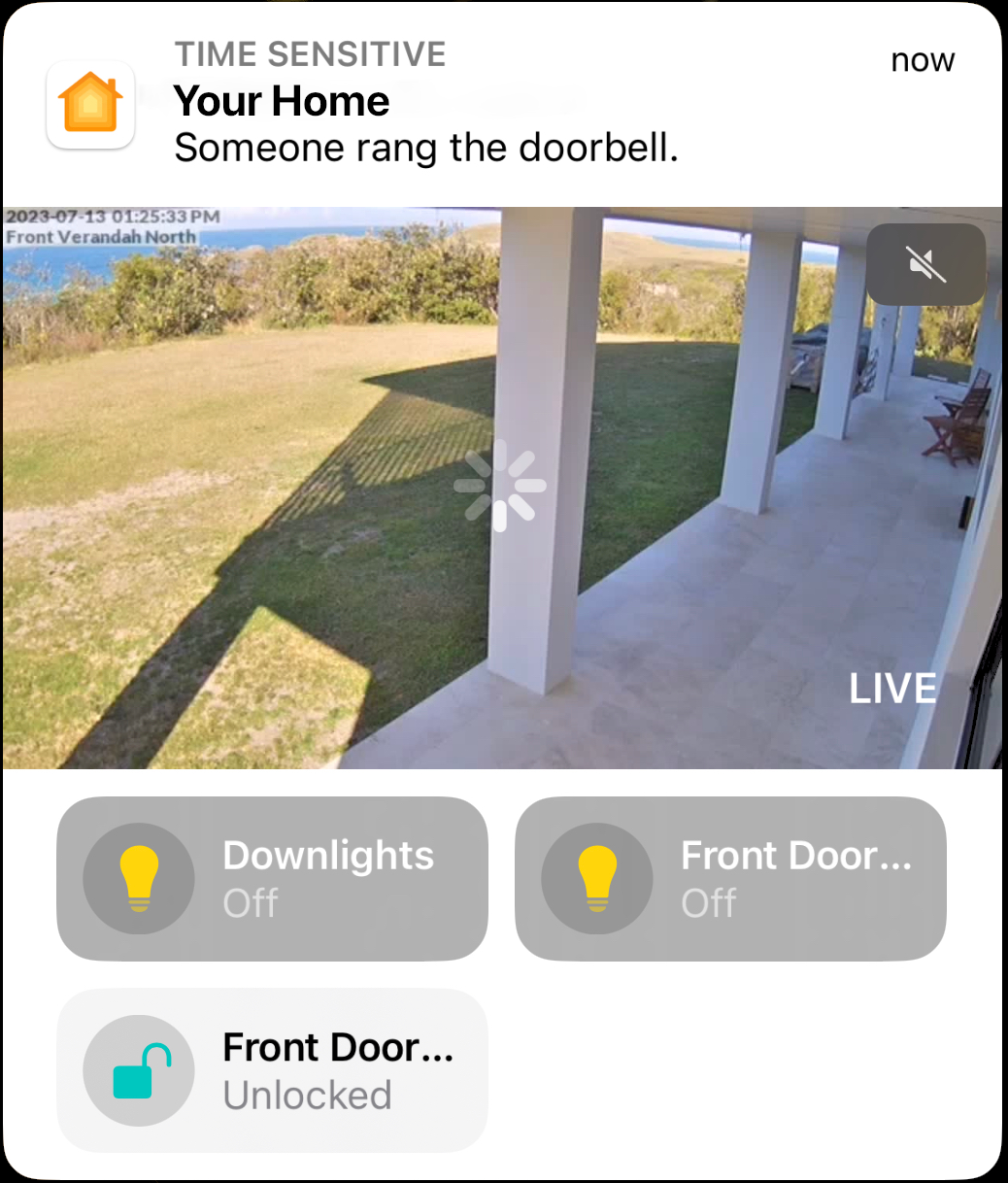Lock the Front Door lock tile
The image size is (1008, 1183).
click(272, 1070)
